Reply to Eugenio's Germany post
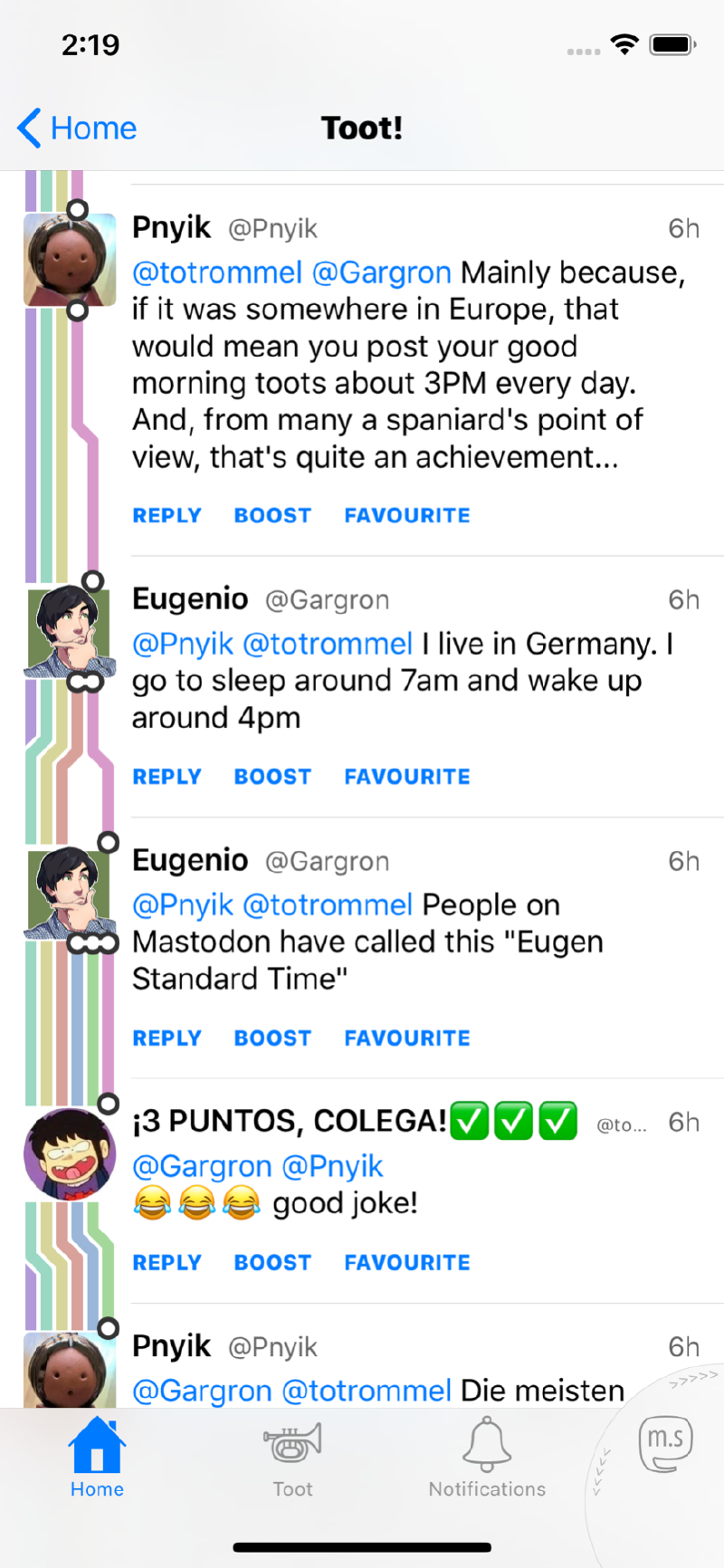 167,777
